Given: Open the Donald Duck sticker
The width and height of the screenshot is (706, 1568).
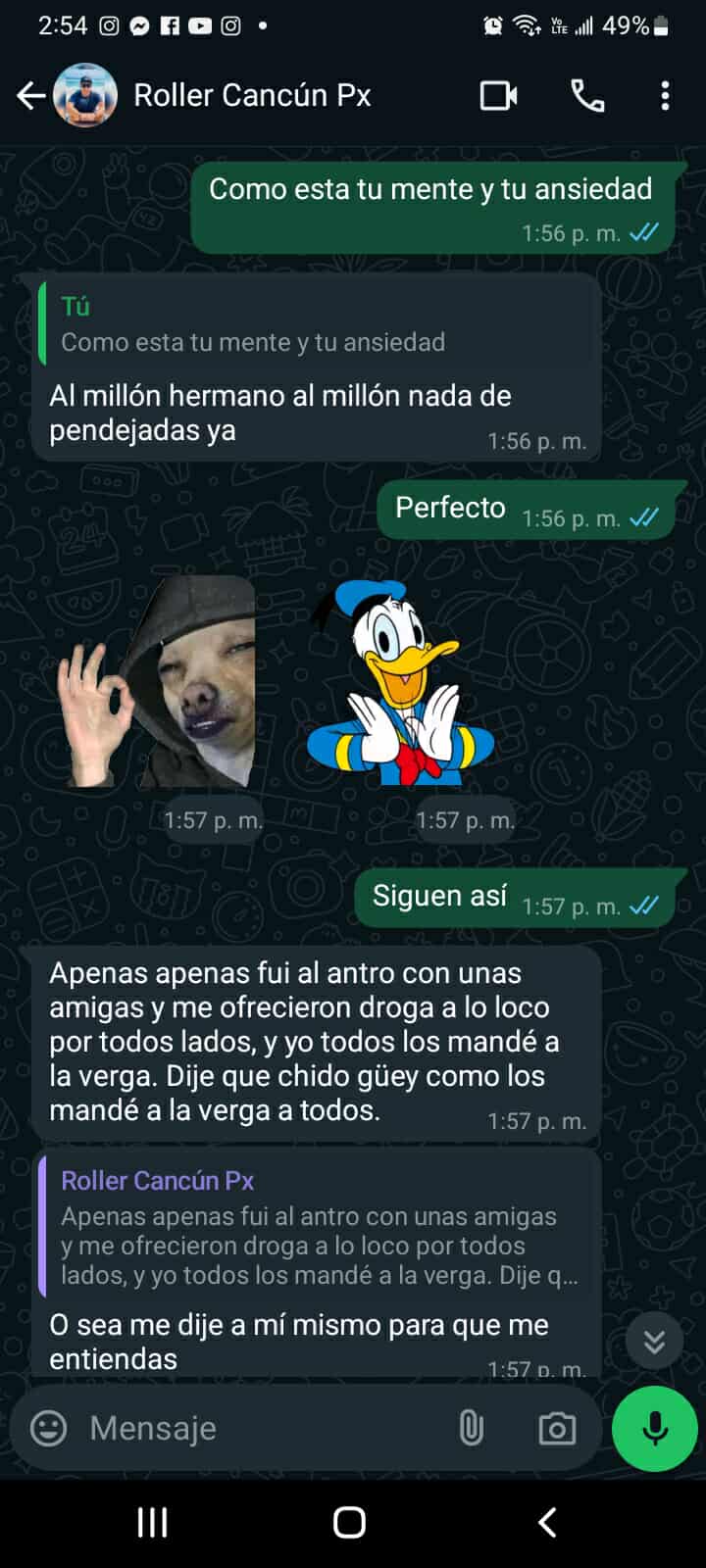Looking at the screenshot, I should pos(398,682).
